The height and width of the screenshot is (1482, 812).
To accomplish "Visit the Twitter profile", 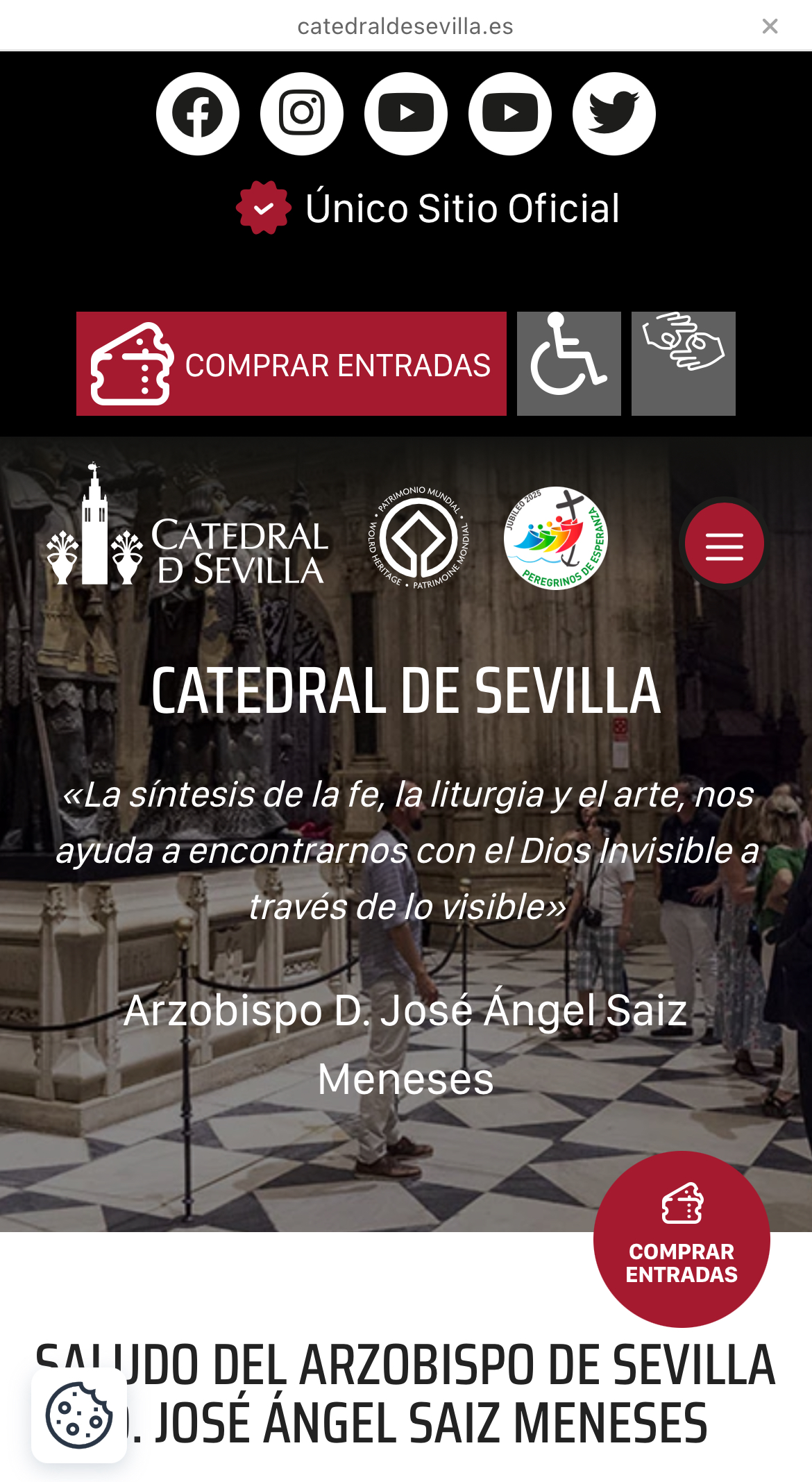I will (614, 114).
